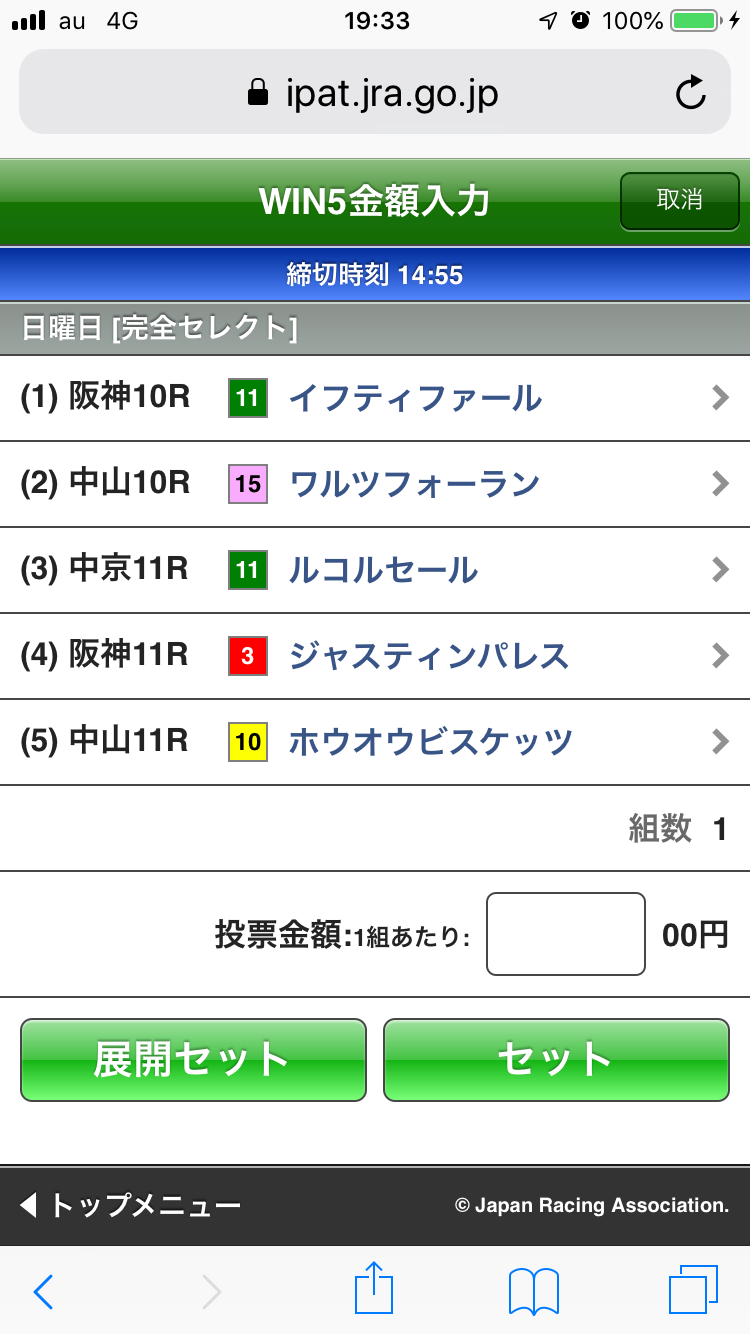Image resolution: width=750 pixels, height=1334 pixels.
Task: Open the Safari share sheet
Action: click(375, 1290)
